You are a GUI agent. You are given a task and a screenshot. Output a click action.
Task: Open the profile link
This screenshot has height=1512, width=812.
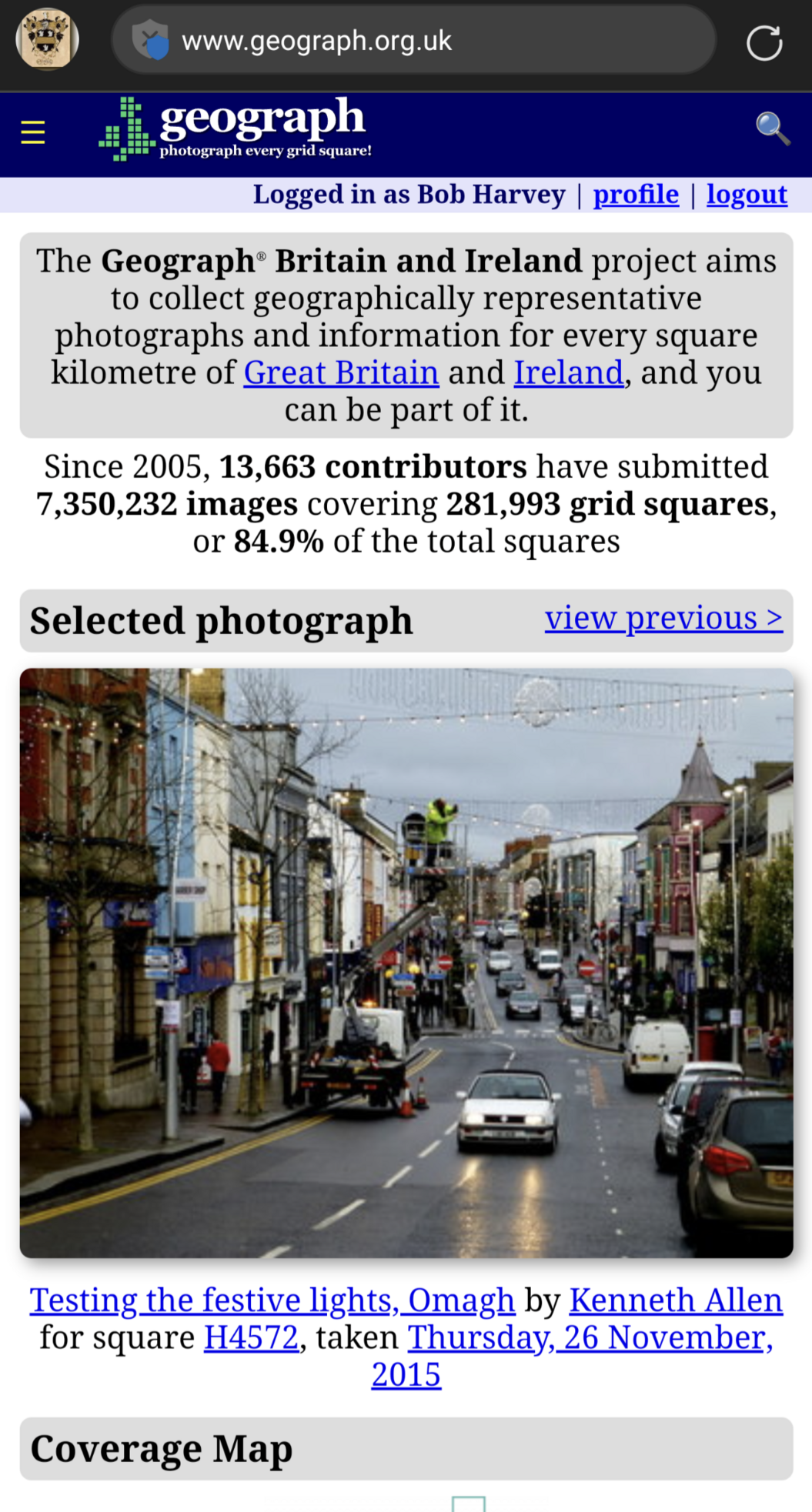[x=636, y=195]
